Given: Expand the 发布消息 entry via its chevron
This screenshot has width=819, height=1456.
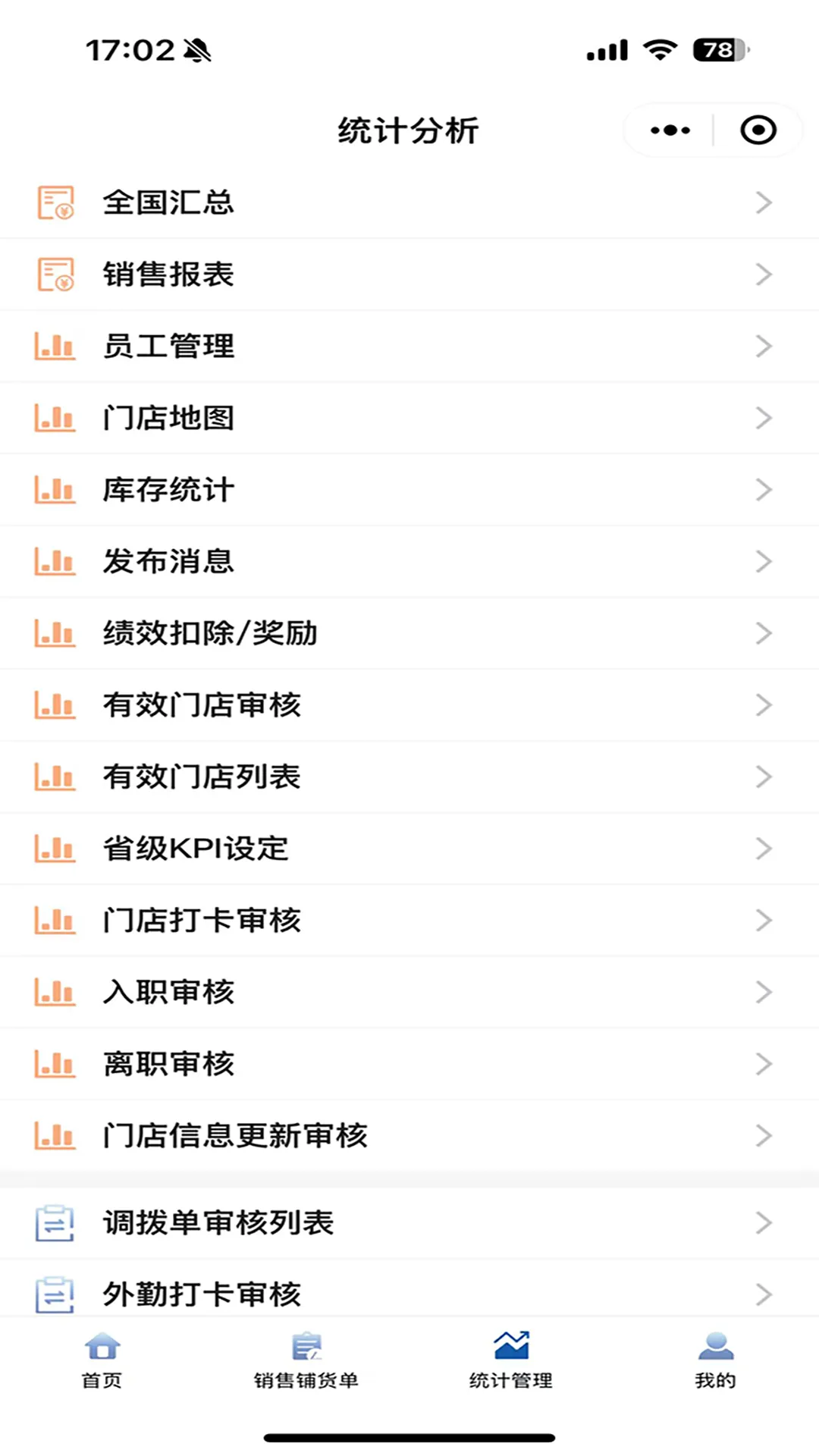Looking at the screenshot, I should (x=764, y=561).
